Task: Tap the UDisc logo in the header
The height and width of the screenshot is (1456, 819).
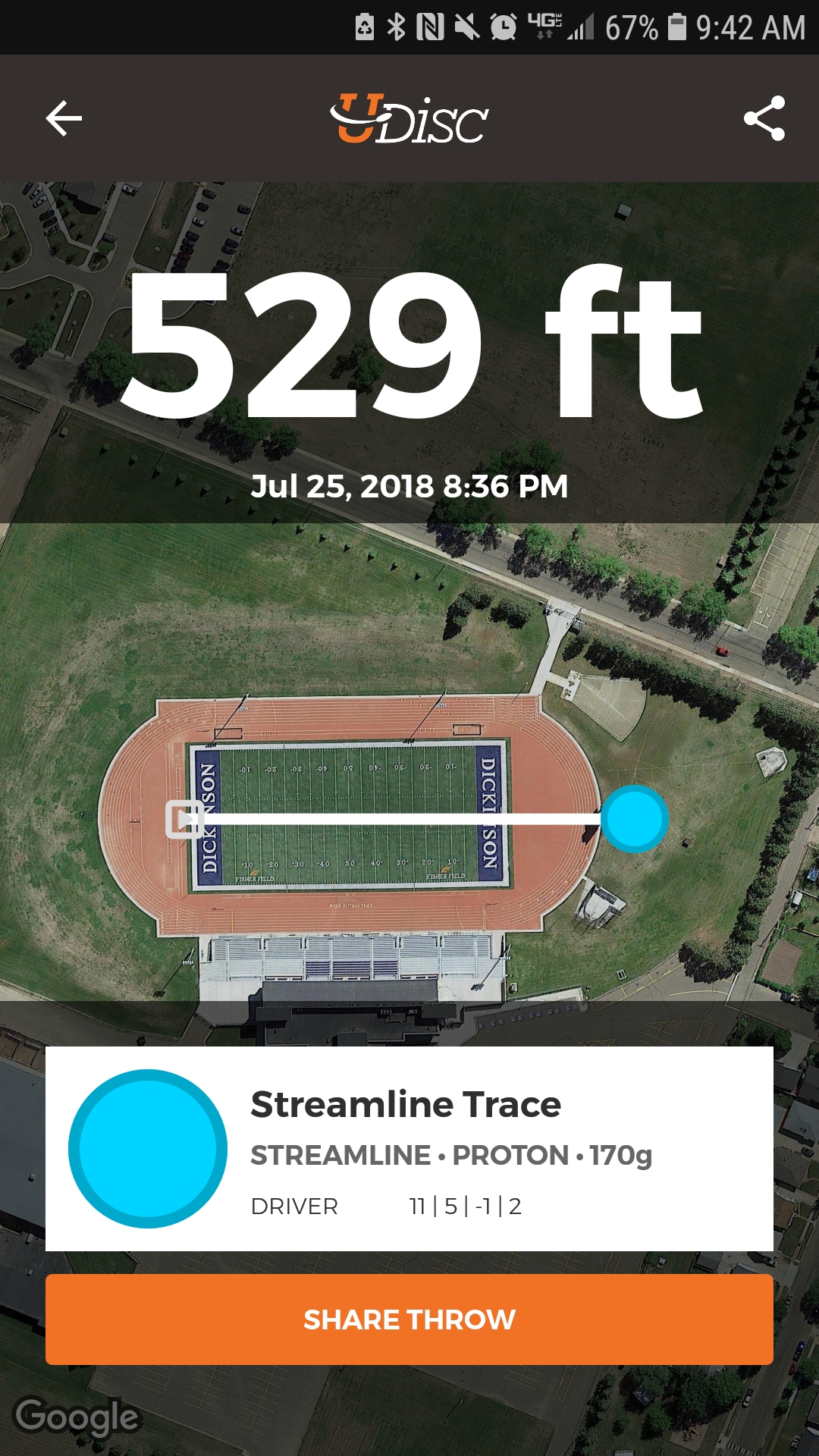Action: (409, 118)
